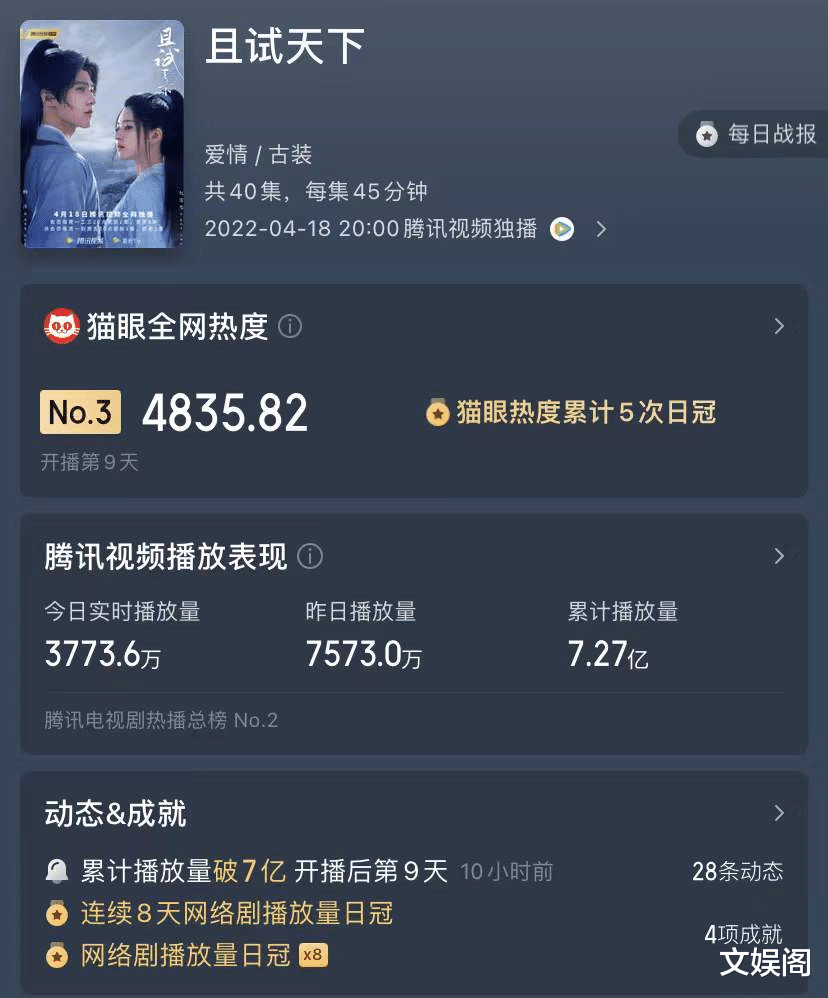Screen dimensions: 828x998
Task: Open the info tooltip beside 腾讯视频播放表现
Action: (311, 557)
